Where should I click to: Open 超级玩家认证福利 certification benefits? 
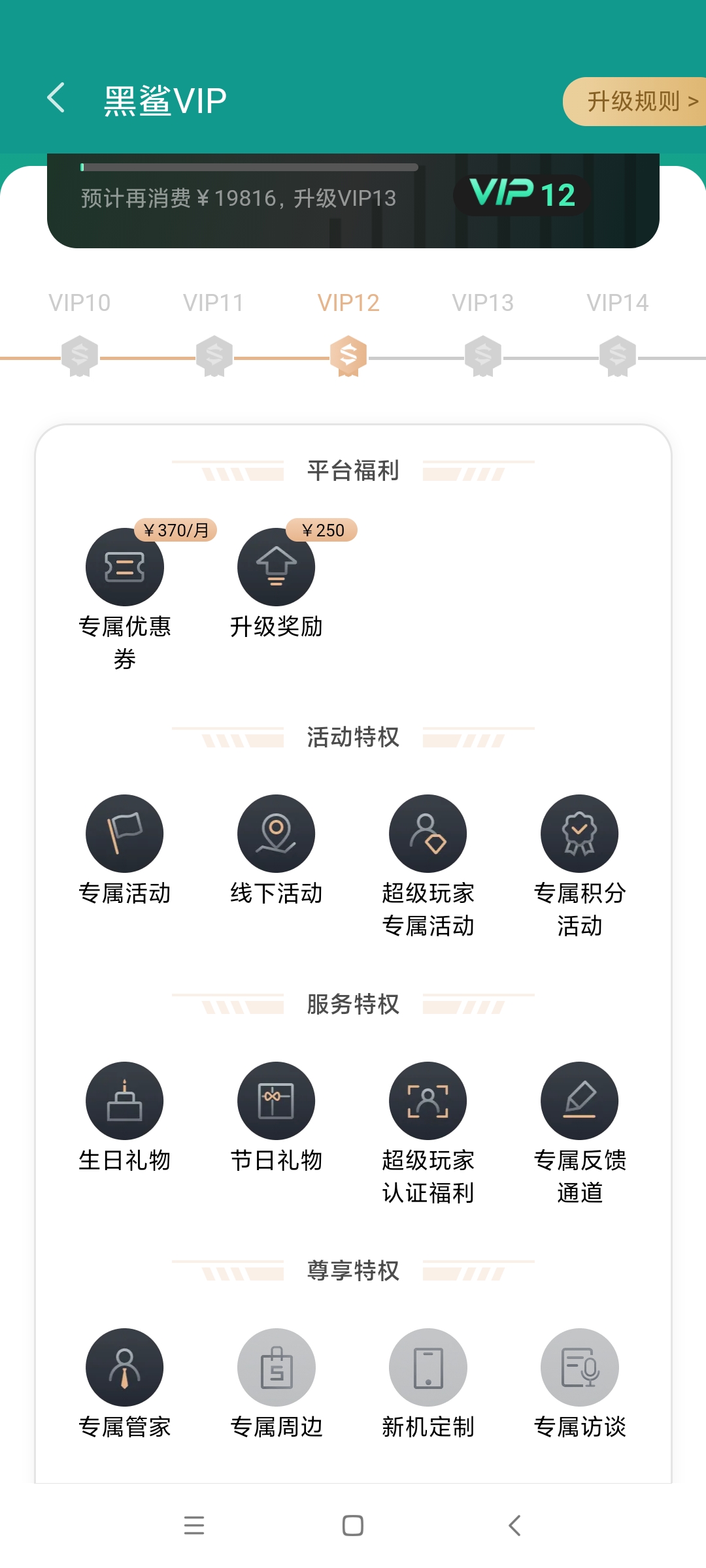pos(428,1134)
